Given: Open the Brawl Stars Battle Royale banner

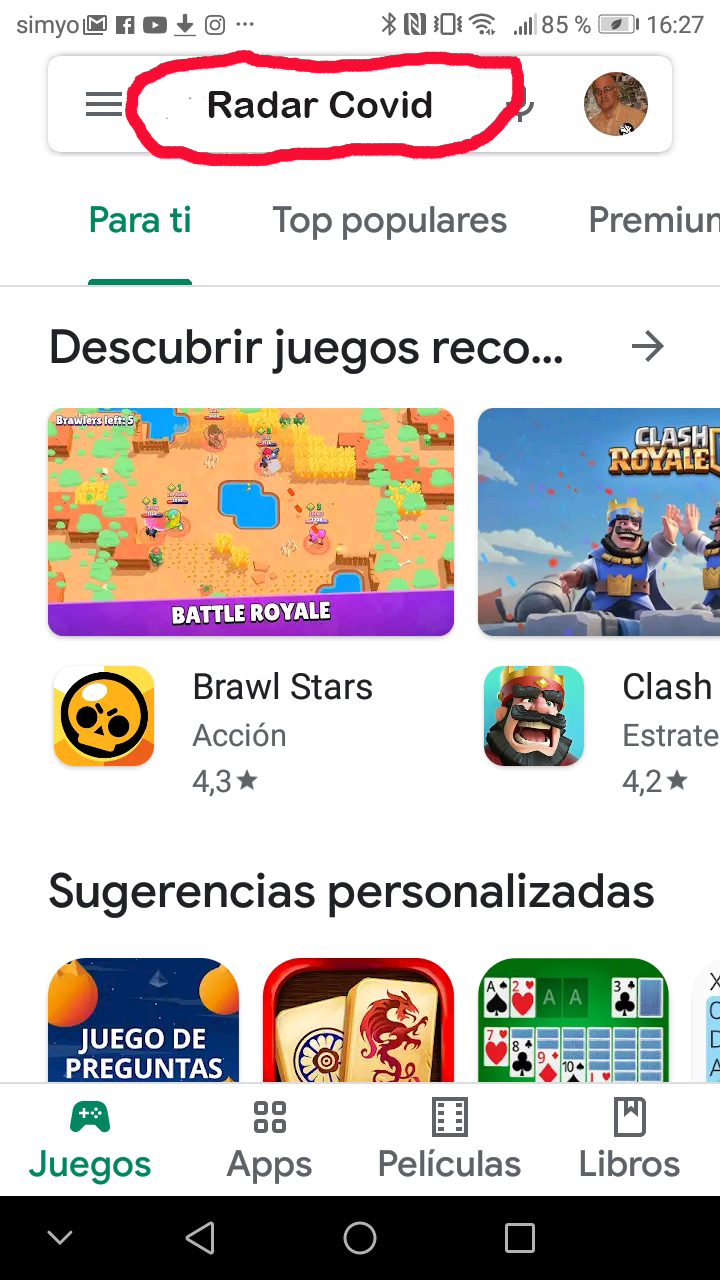Looking at the screenshot, I should pyautogui.click(x=251, y=522).
